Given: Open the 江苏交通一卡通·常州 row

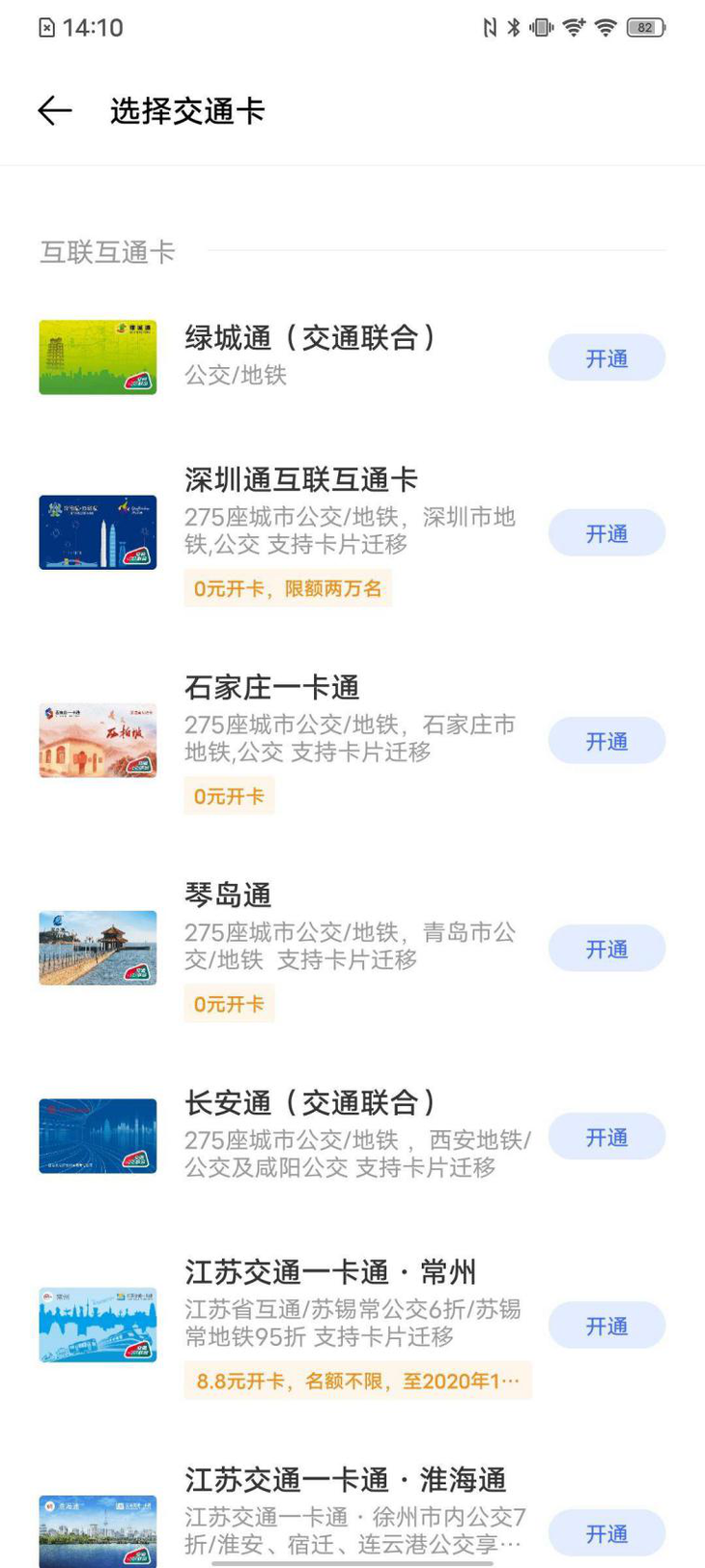Looking at the screenshot, I should (352, 1326).
